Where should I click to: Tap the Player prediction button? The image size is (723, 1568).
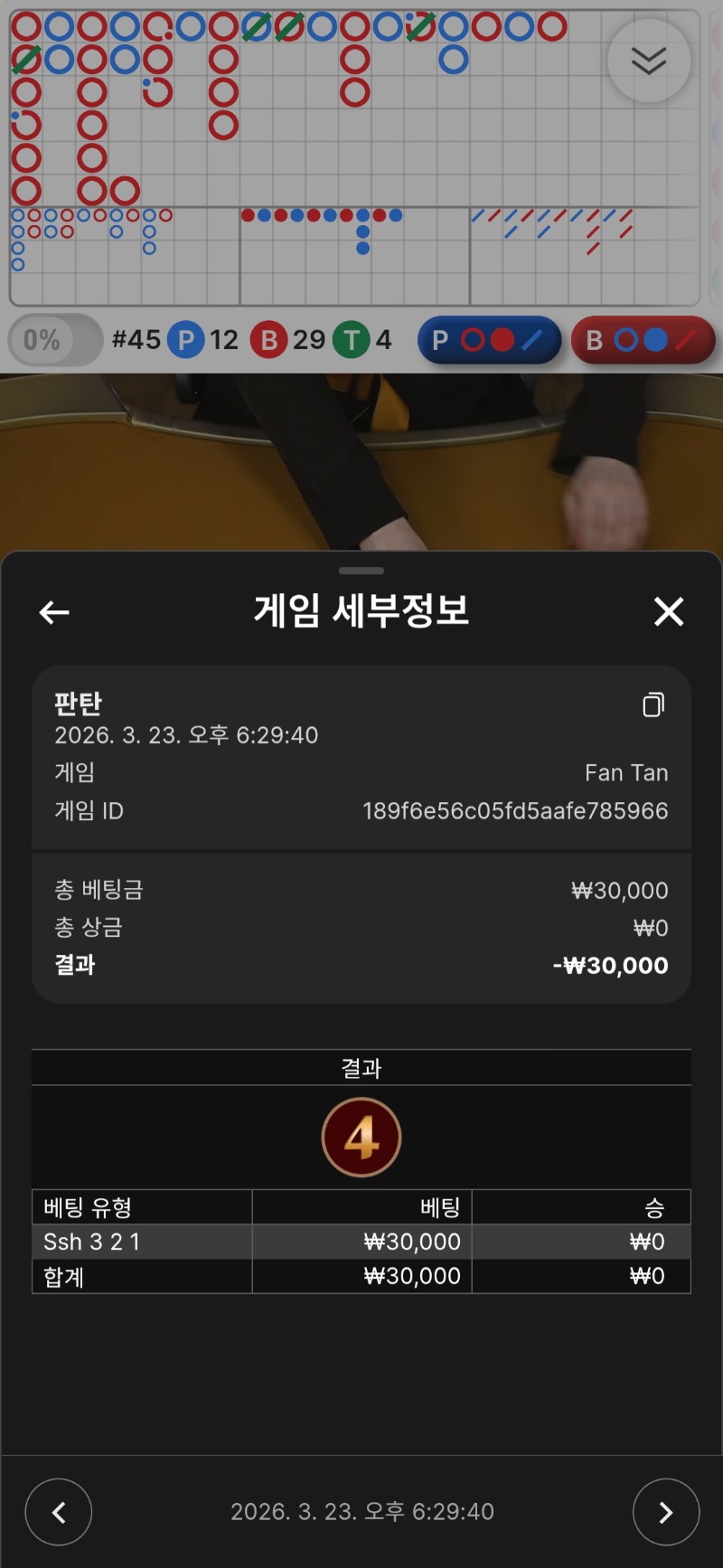point(489,340)
